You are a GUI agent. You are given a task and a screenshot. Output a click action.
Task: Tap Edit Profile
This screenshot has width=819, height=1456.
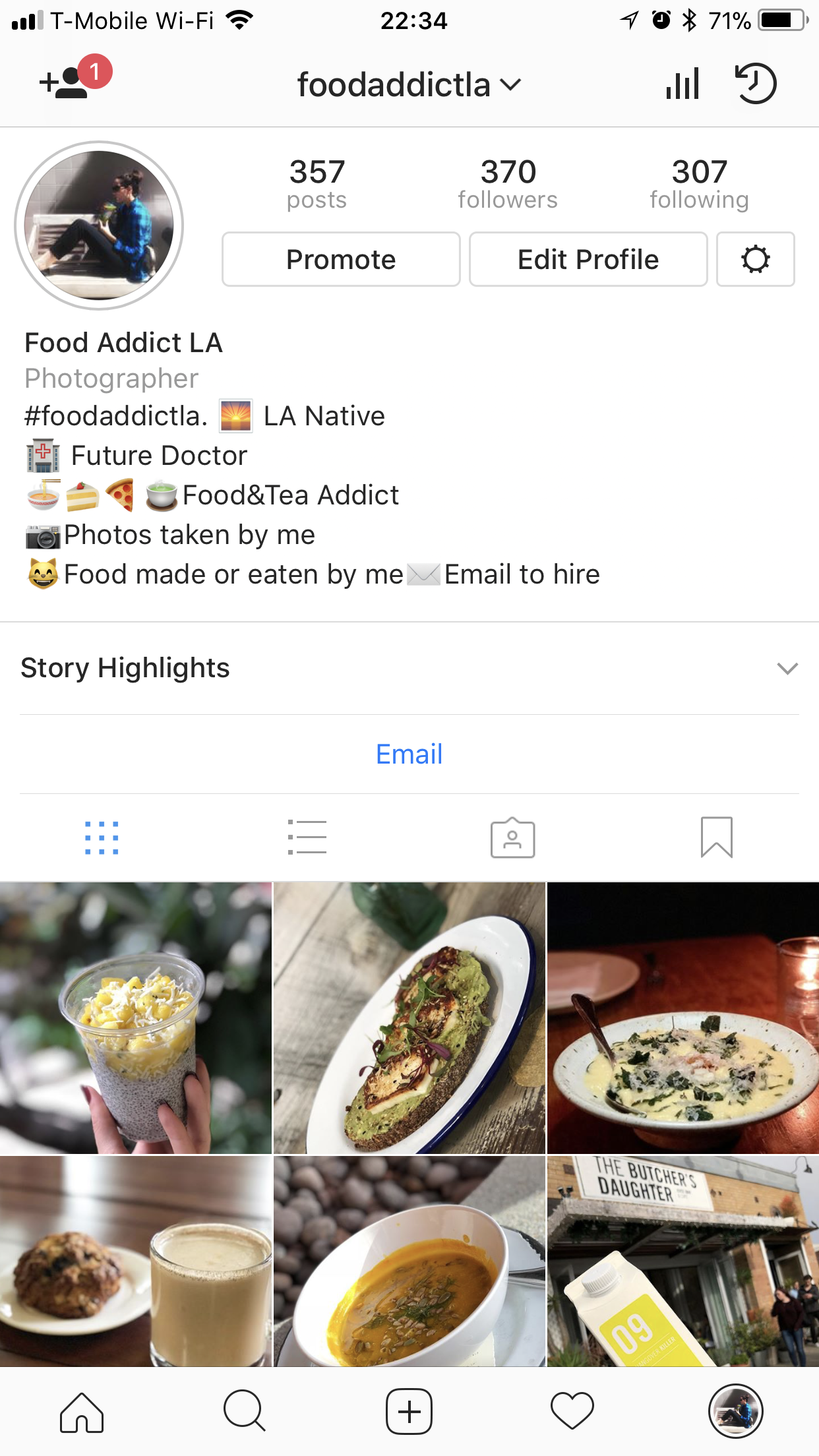pos(588,259)
